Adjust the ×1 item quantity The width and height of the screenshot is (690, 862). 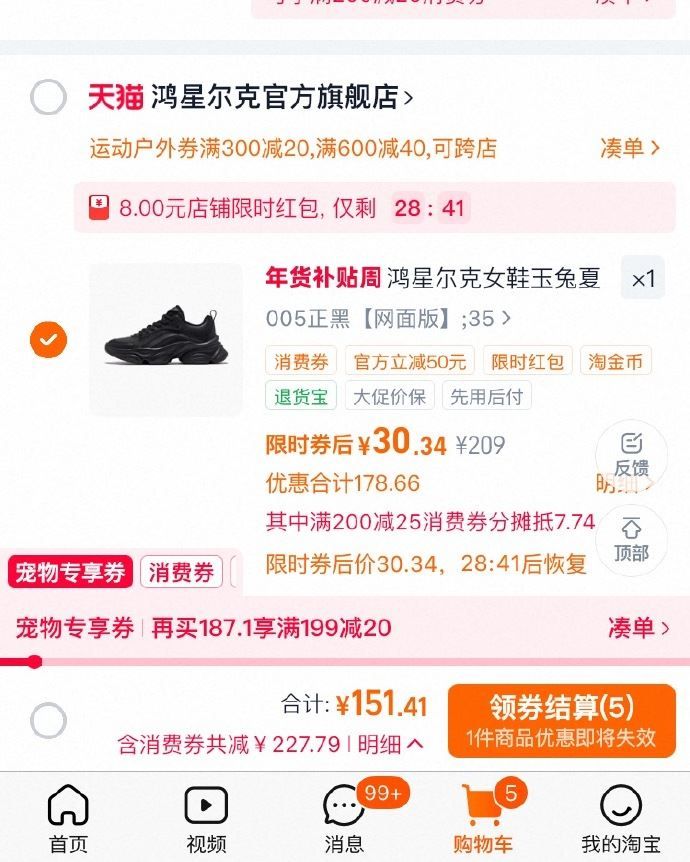tap(643, 278)
